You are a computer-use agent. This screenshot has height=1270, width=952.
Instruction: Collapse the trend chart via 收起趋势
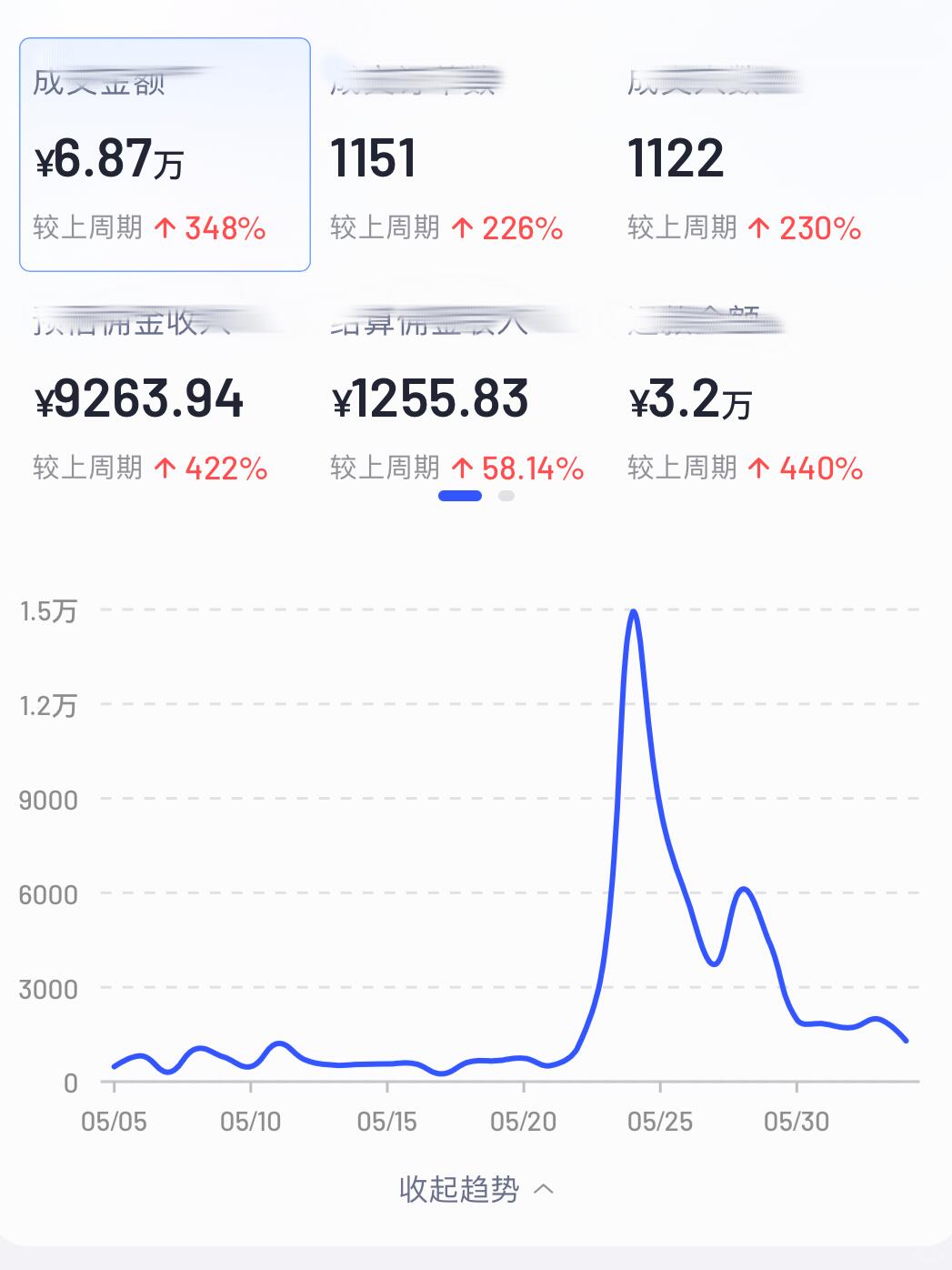click(476, 1189)
